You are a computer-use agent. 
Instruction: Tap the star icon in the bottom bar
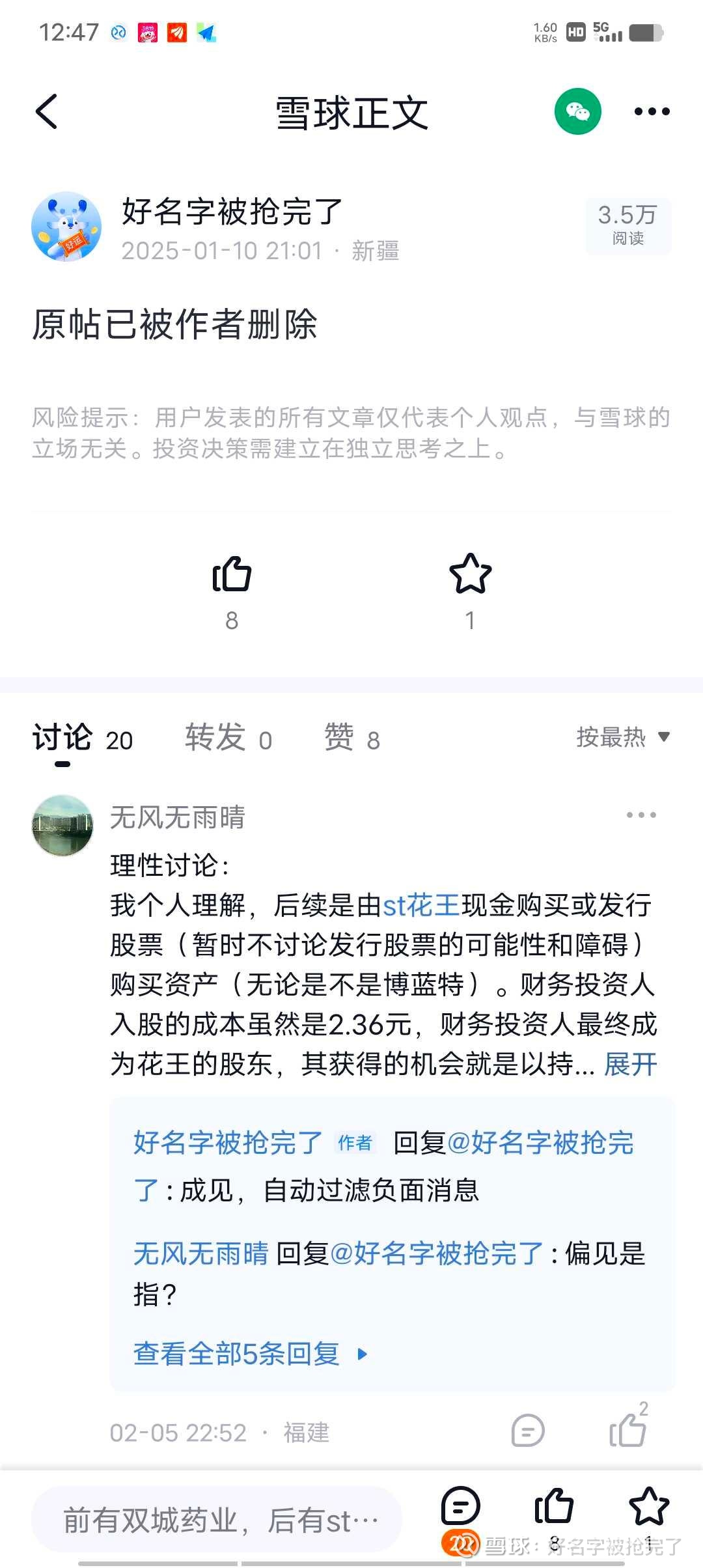(x=647, y=1505)
